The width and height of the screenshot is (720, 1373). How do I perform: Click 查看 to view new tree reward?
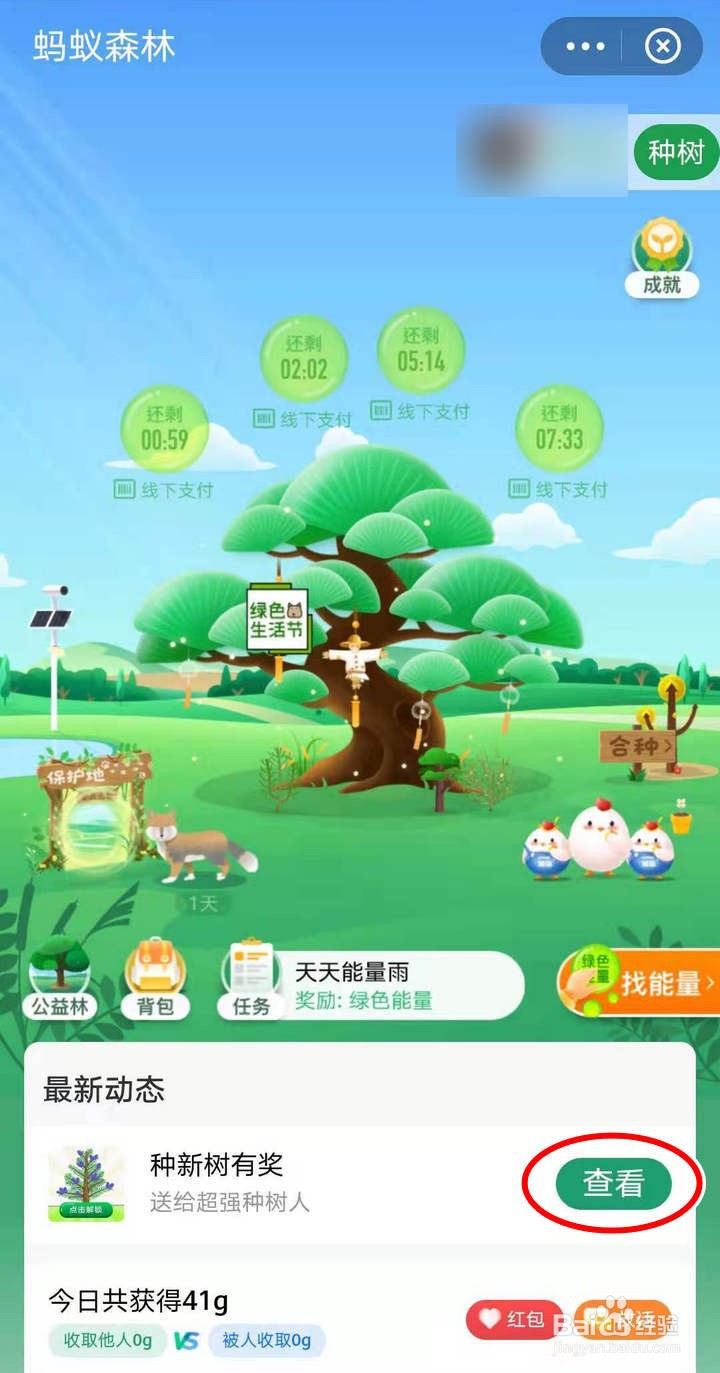click(613, 1183)
